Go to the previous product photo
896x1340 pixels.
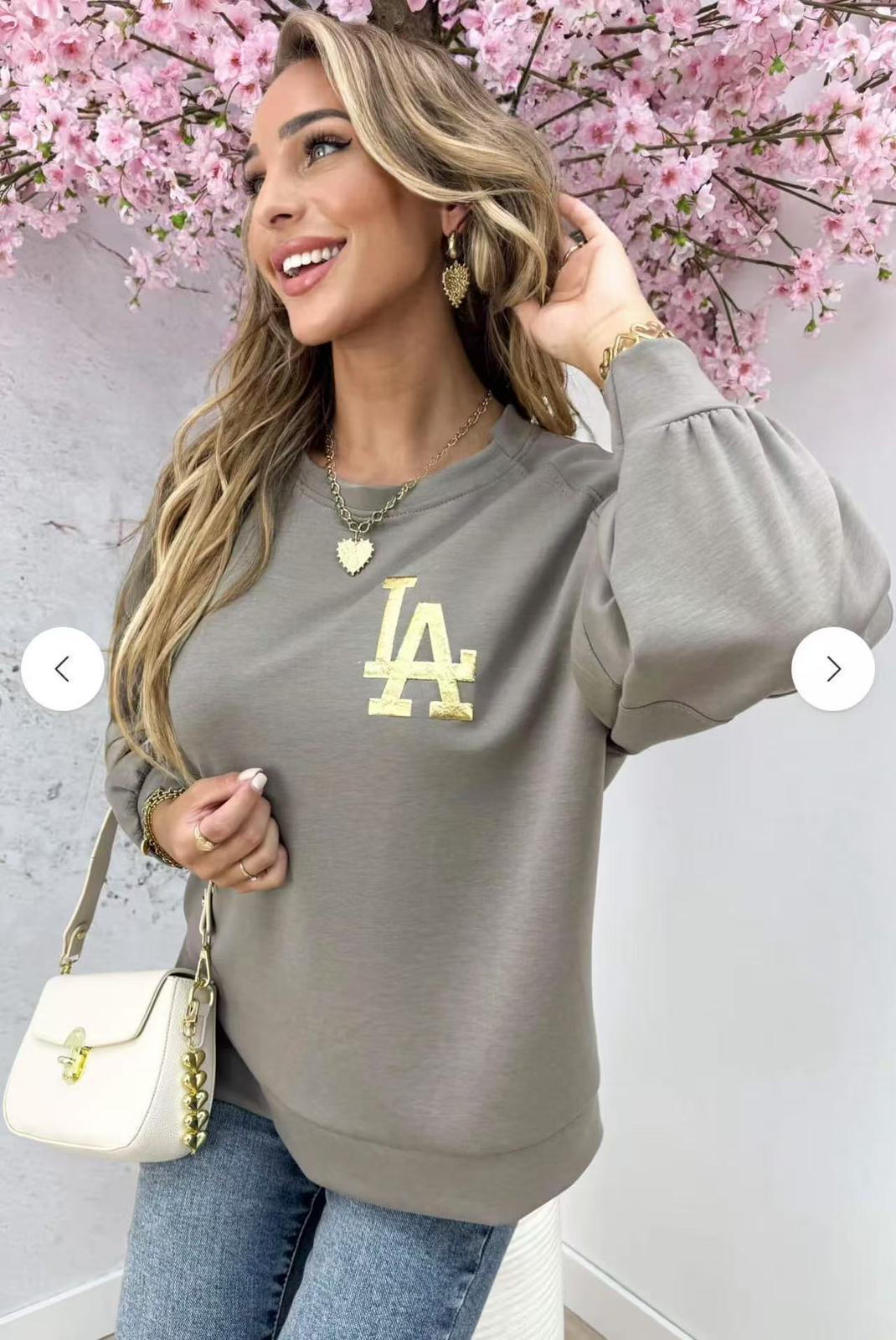(63, 668)
